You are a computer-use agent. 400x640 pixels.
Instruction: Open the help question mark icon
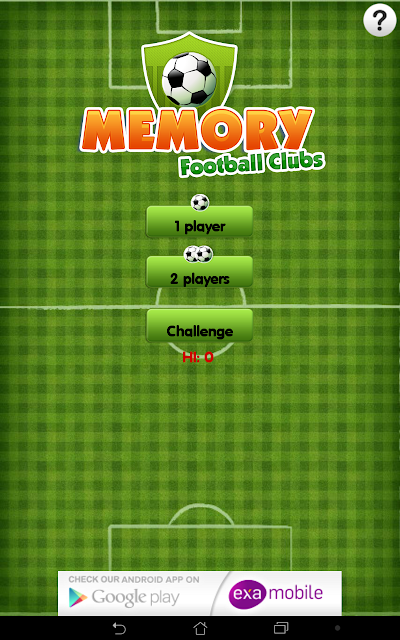380,20
